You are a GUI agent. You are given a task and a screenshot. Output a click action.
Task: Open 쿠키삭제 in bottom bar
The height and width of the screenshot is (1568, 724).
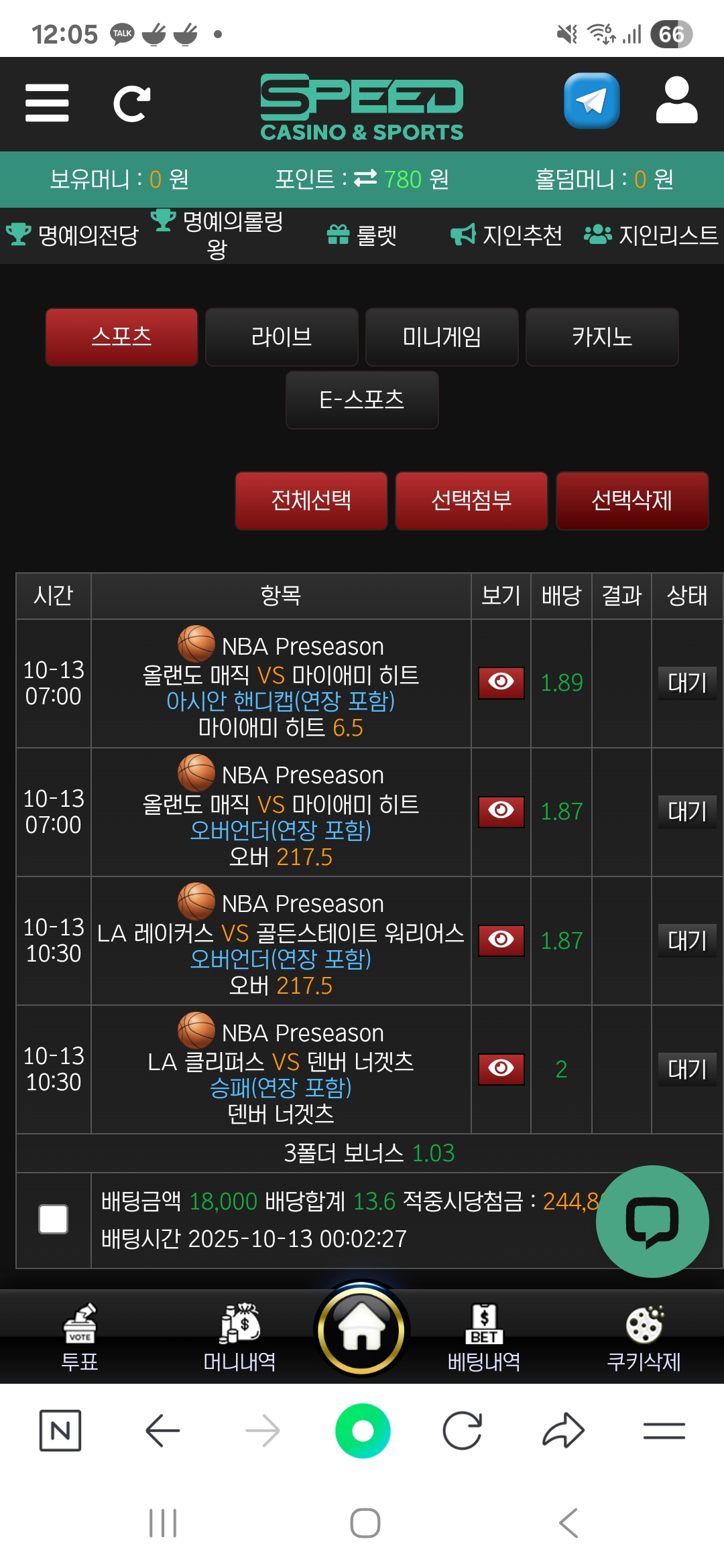[644, 1337]
